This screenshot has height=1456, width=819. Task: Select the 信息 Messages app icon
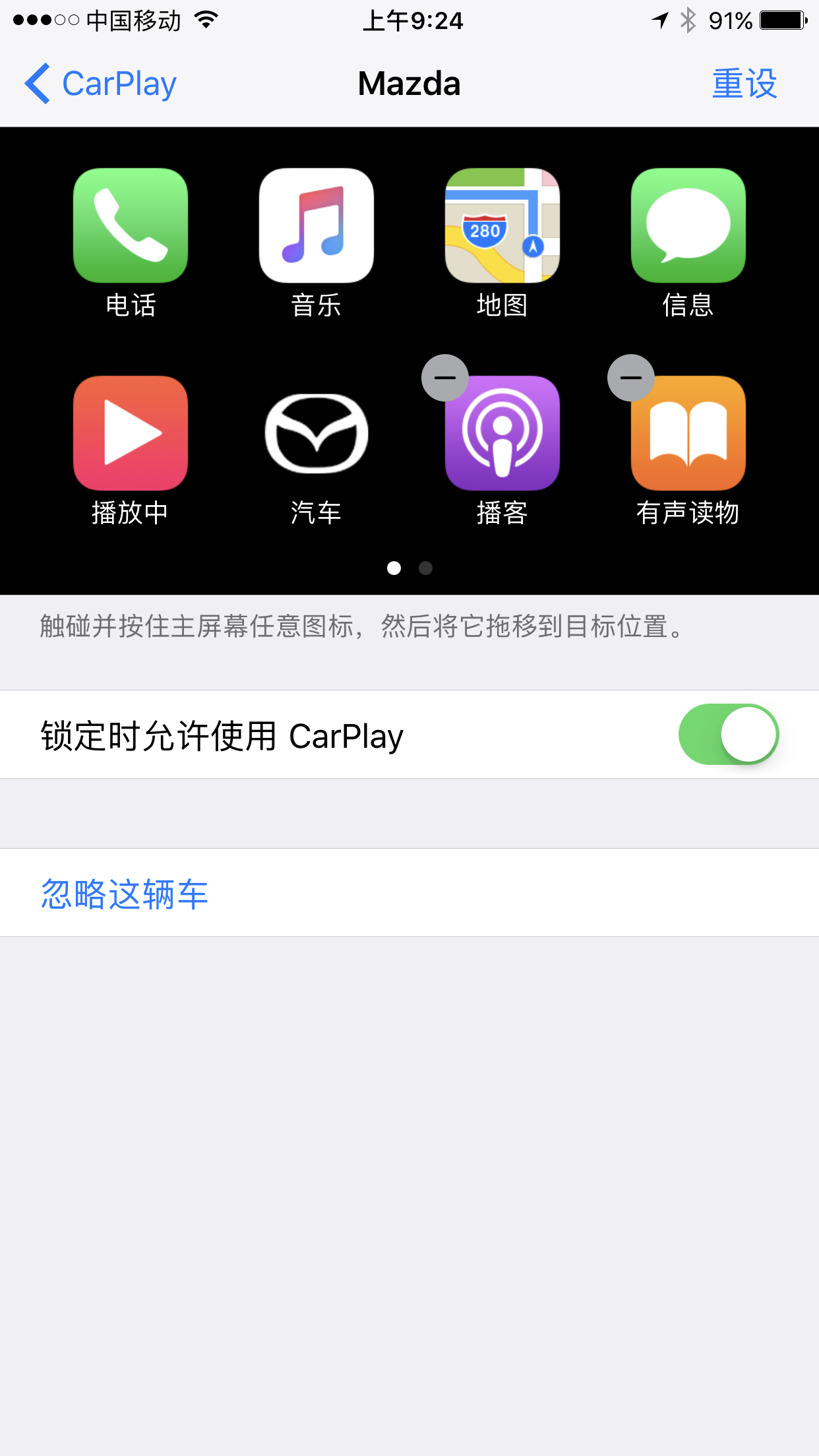688,226
